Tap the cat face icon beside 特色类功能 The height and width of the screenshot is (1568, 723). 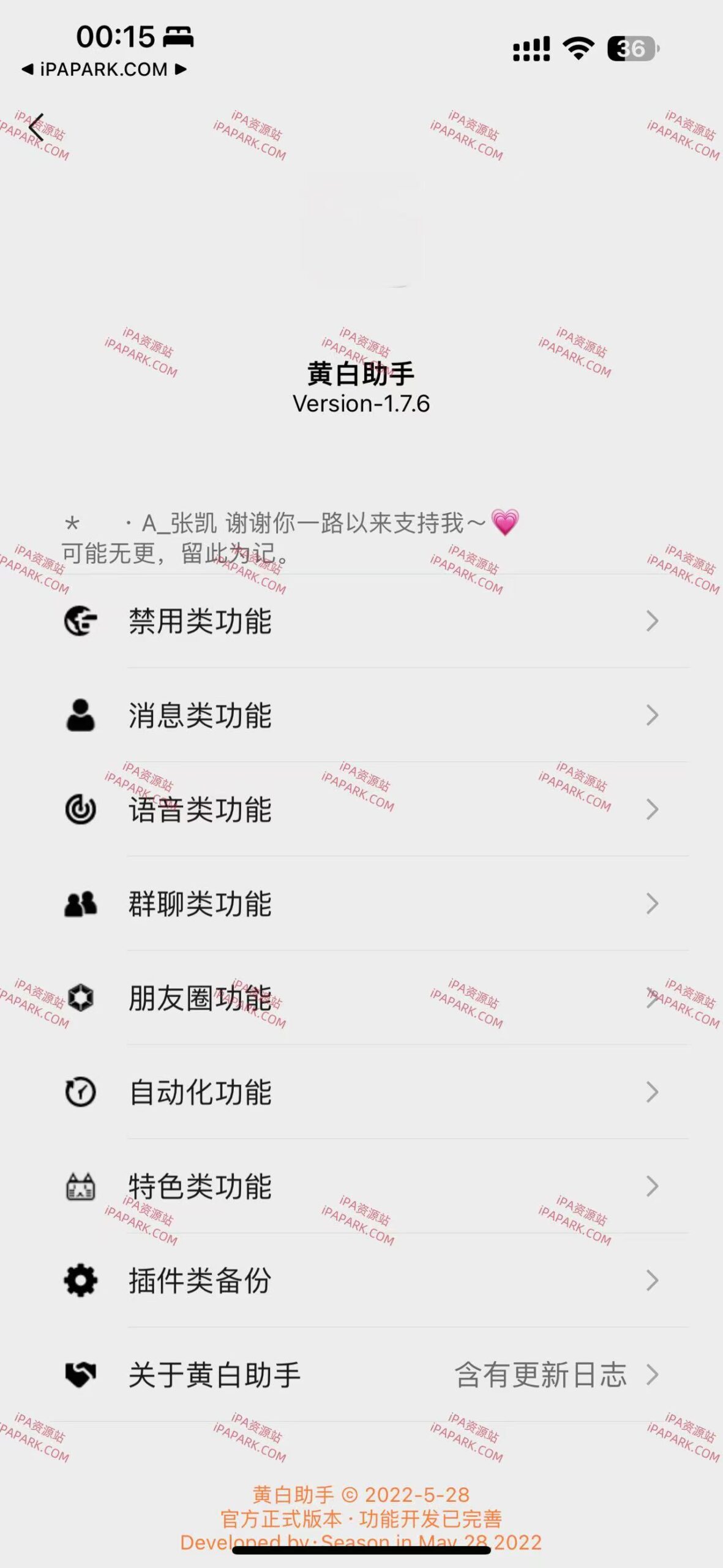(80, 1186)
